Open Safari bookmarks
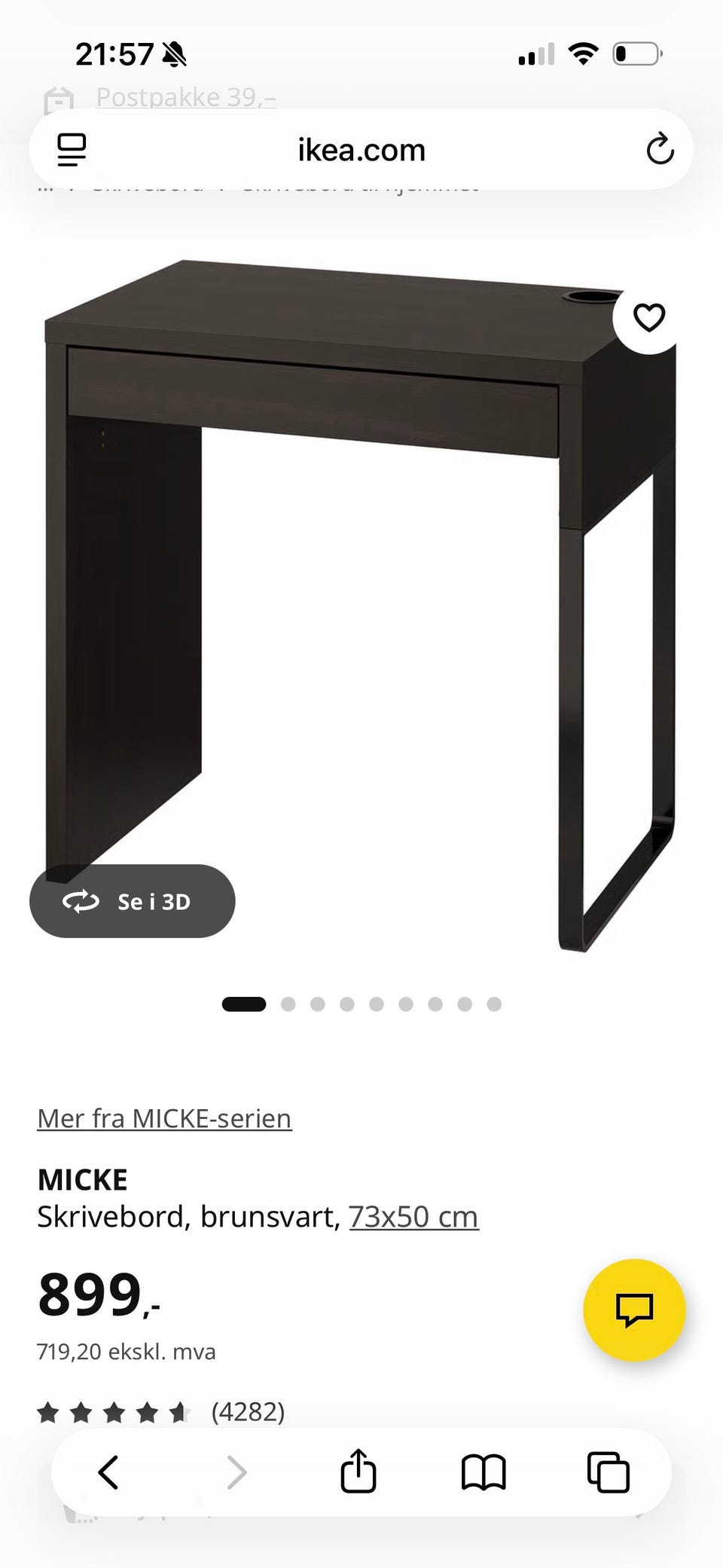 (484, 1472)
